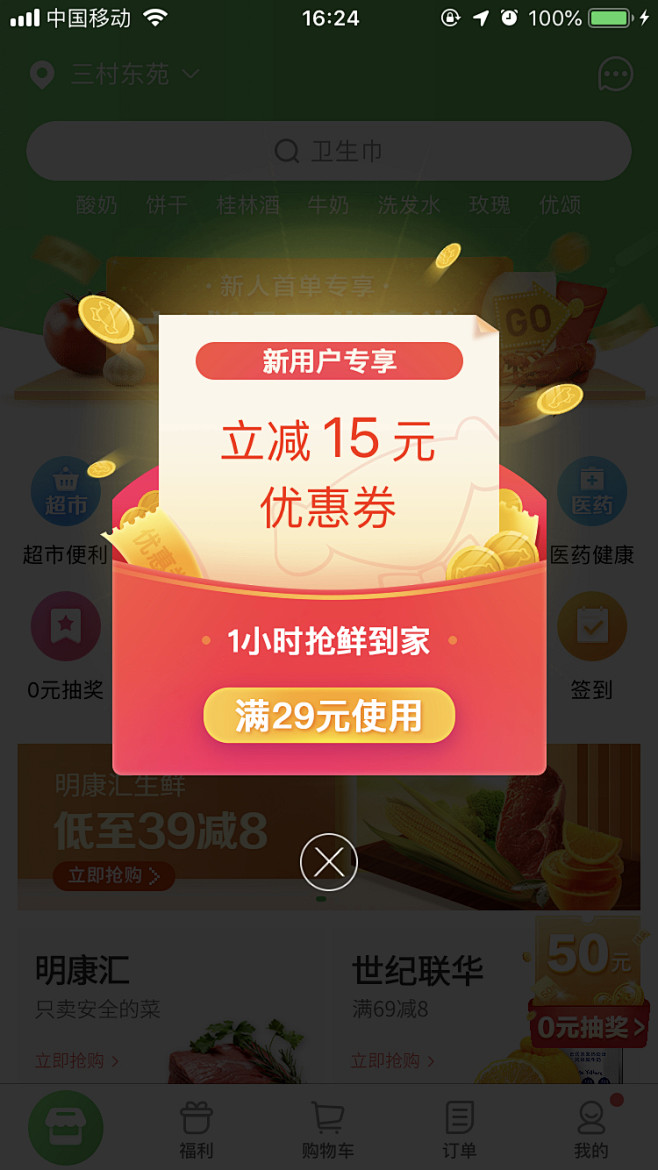Screen dimensions: 658x1170
Task: Go to the 订单 tab
Action: (459, 1130)
